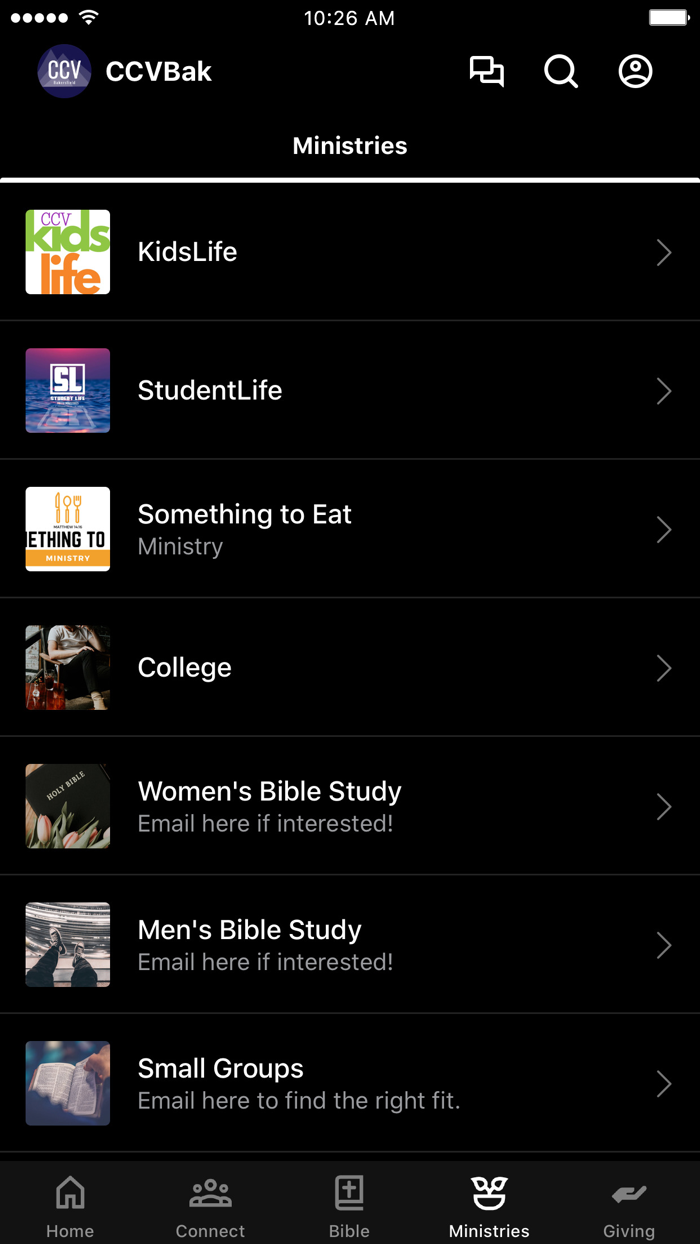Image resolution: width=700 pixels, height=1244 pixels.
Task: Go to the Connect tab
Action: pos(210,1205)
